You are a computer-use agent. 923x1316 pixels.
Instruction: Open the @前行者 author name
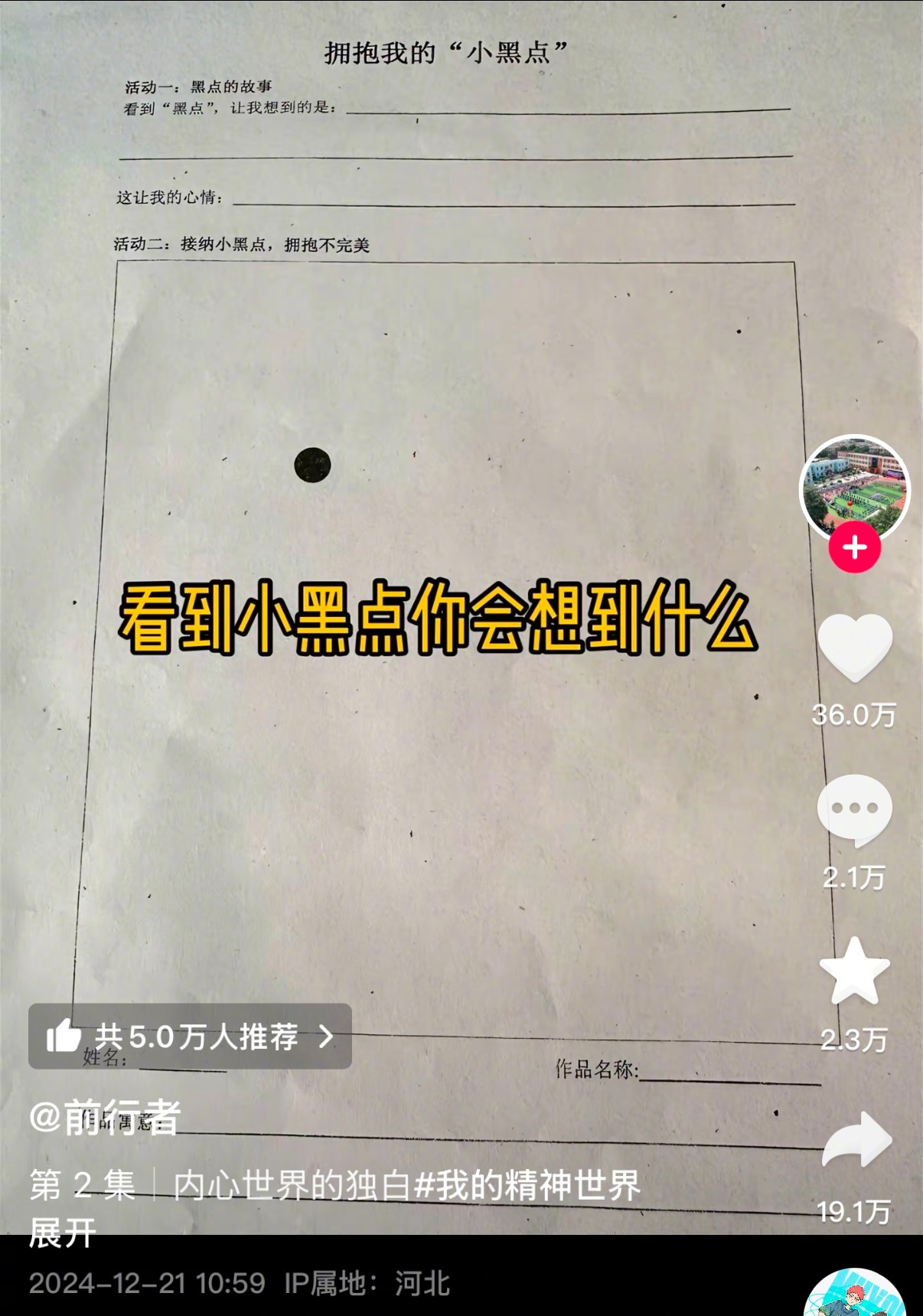pos(105,1117)
